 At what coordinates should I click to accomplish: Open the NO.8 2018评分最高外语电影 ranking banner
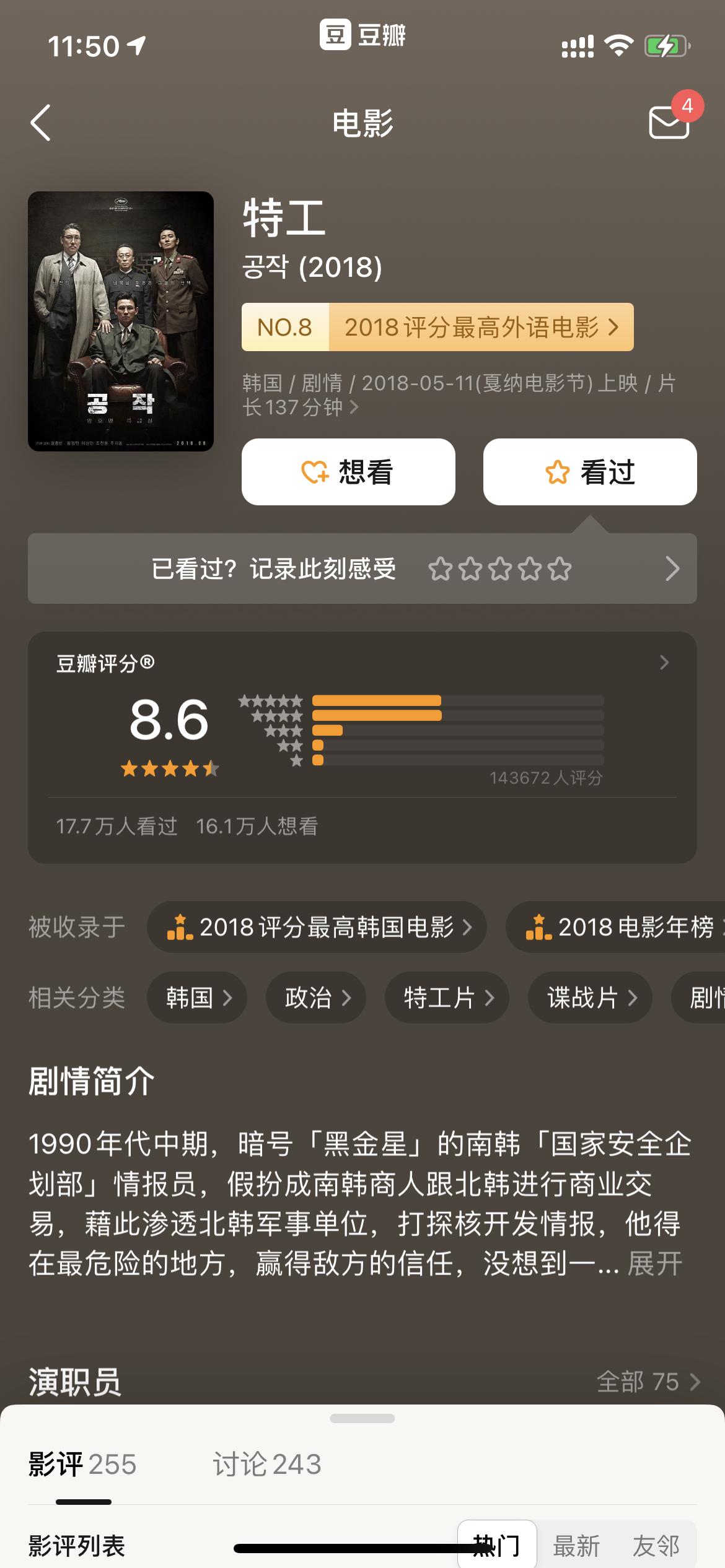436,328
